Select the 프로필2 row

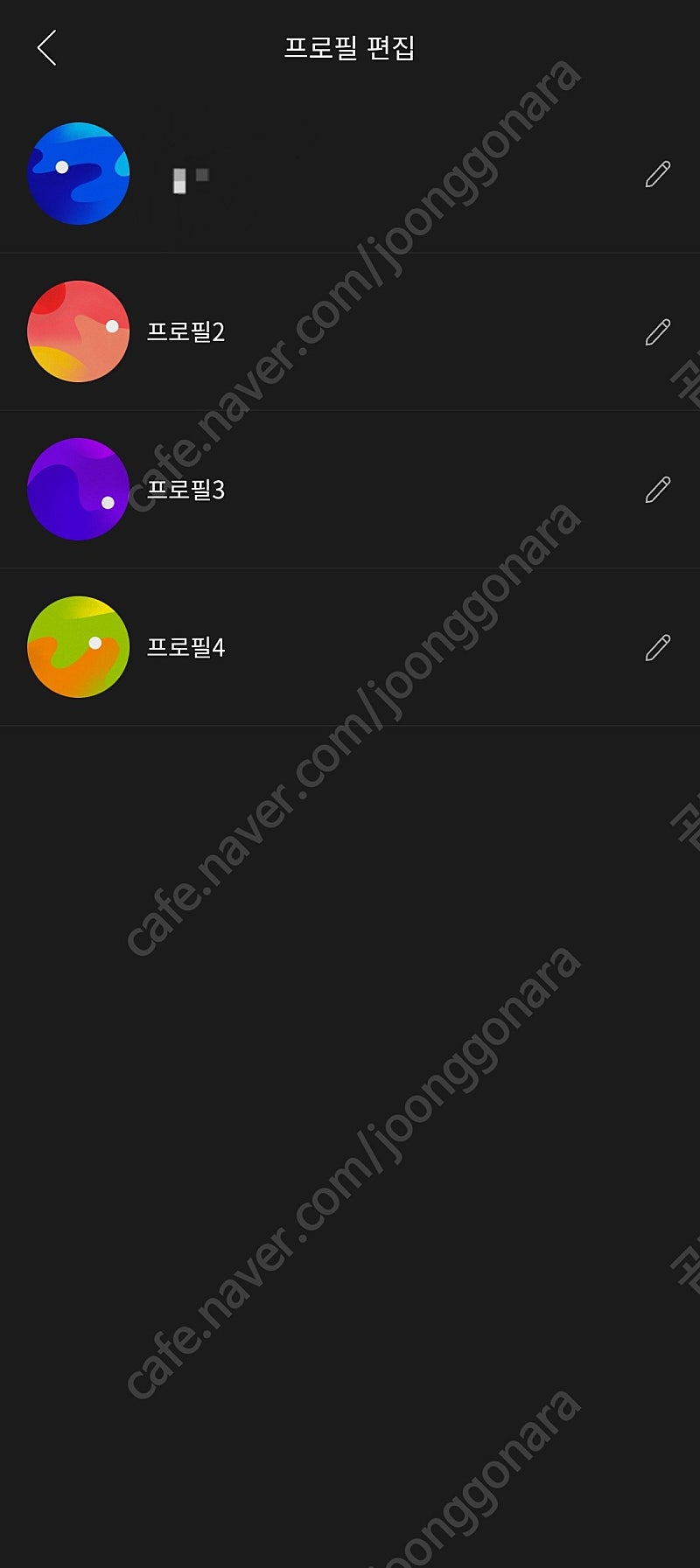point(350,332)
